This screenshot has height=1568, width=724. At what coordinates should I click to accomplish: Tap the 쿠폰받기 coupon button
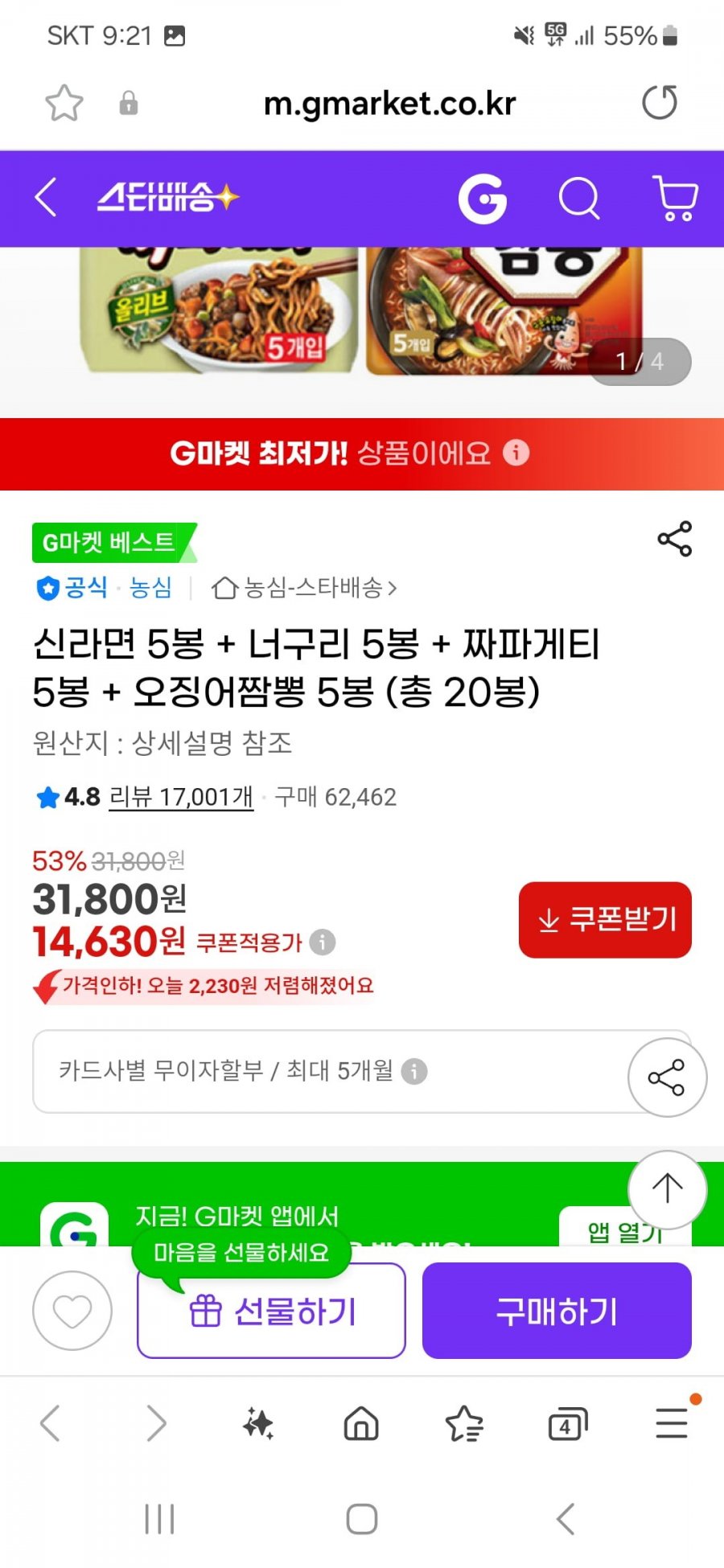pyautogui.click(x=605, y=919)
